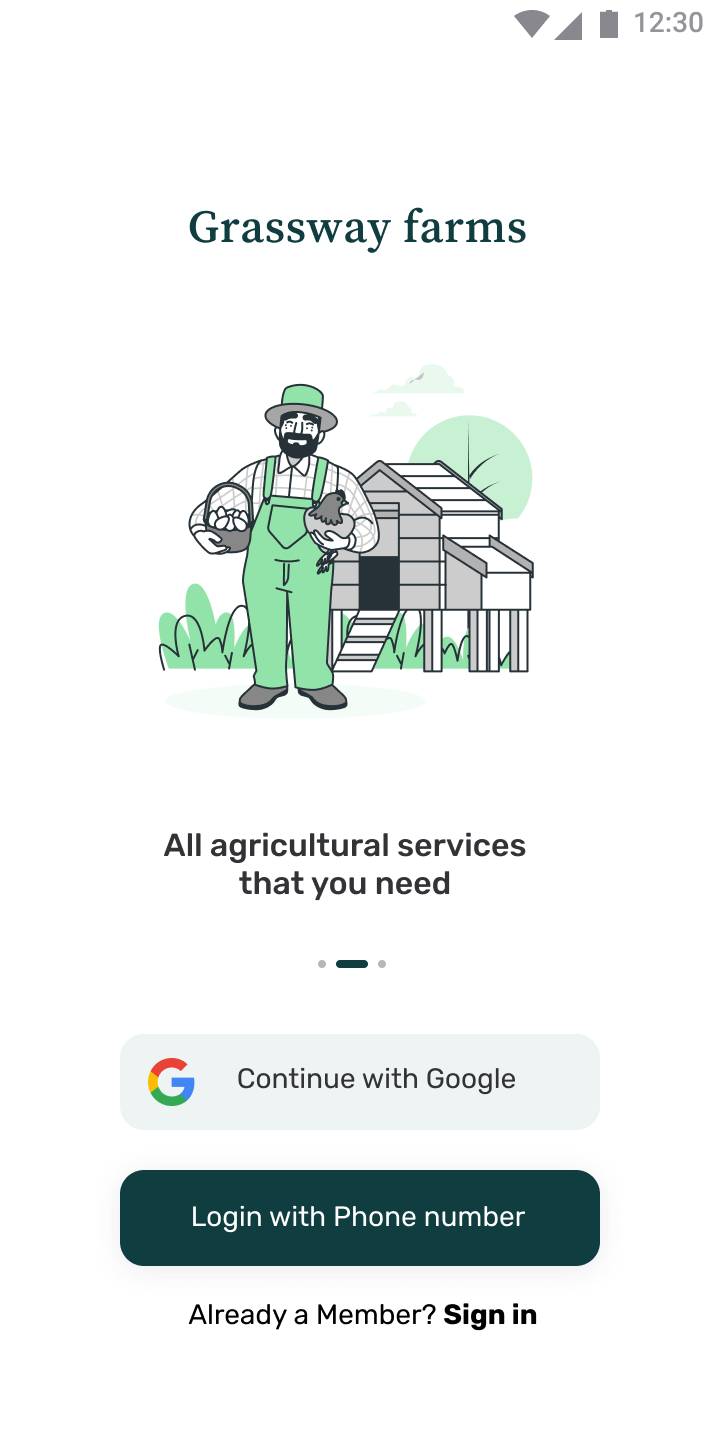Go to the third onboarding page dot
This screenshot has height=1430, width=720.
coord(382,964)
